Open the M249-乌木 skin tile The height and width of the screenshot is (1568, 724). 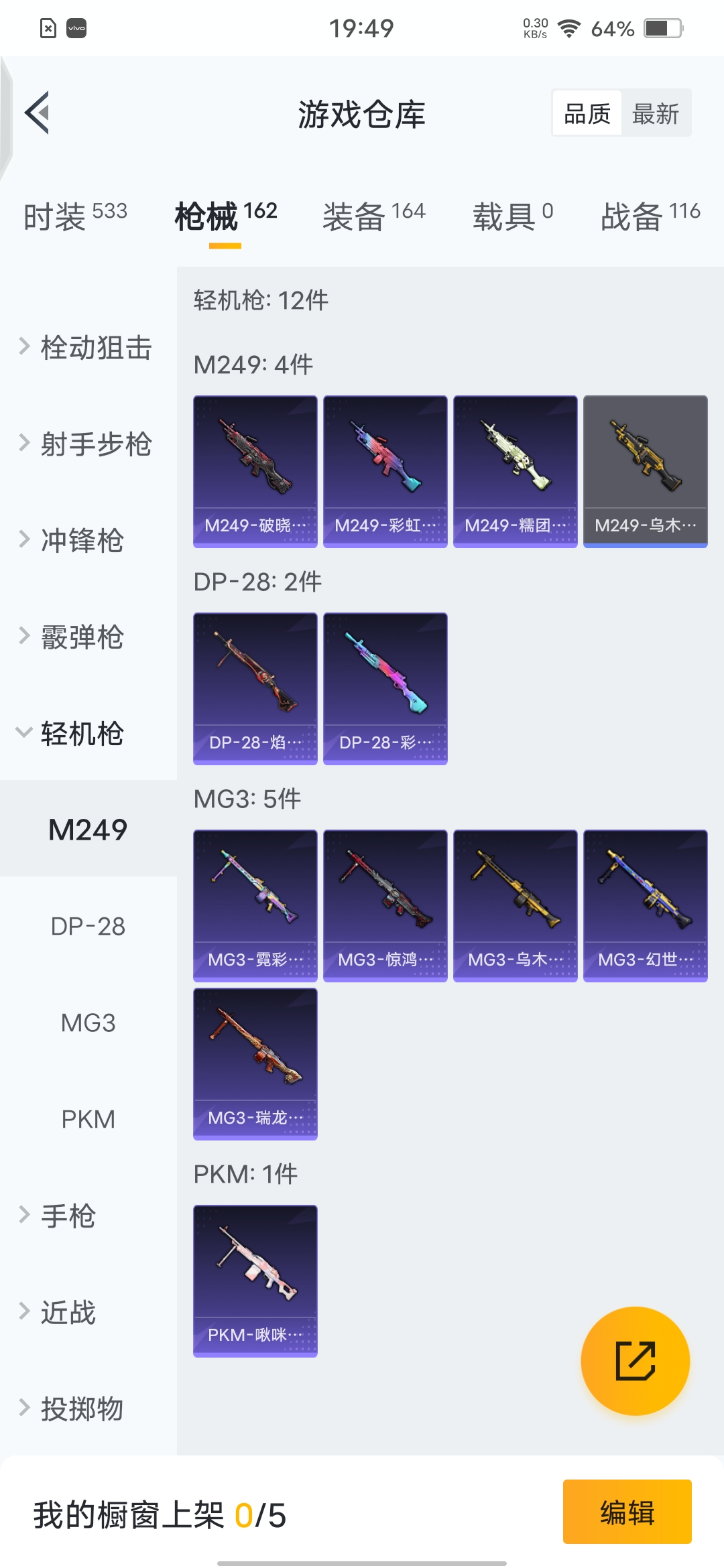point(645,471)
